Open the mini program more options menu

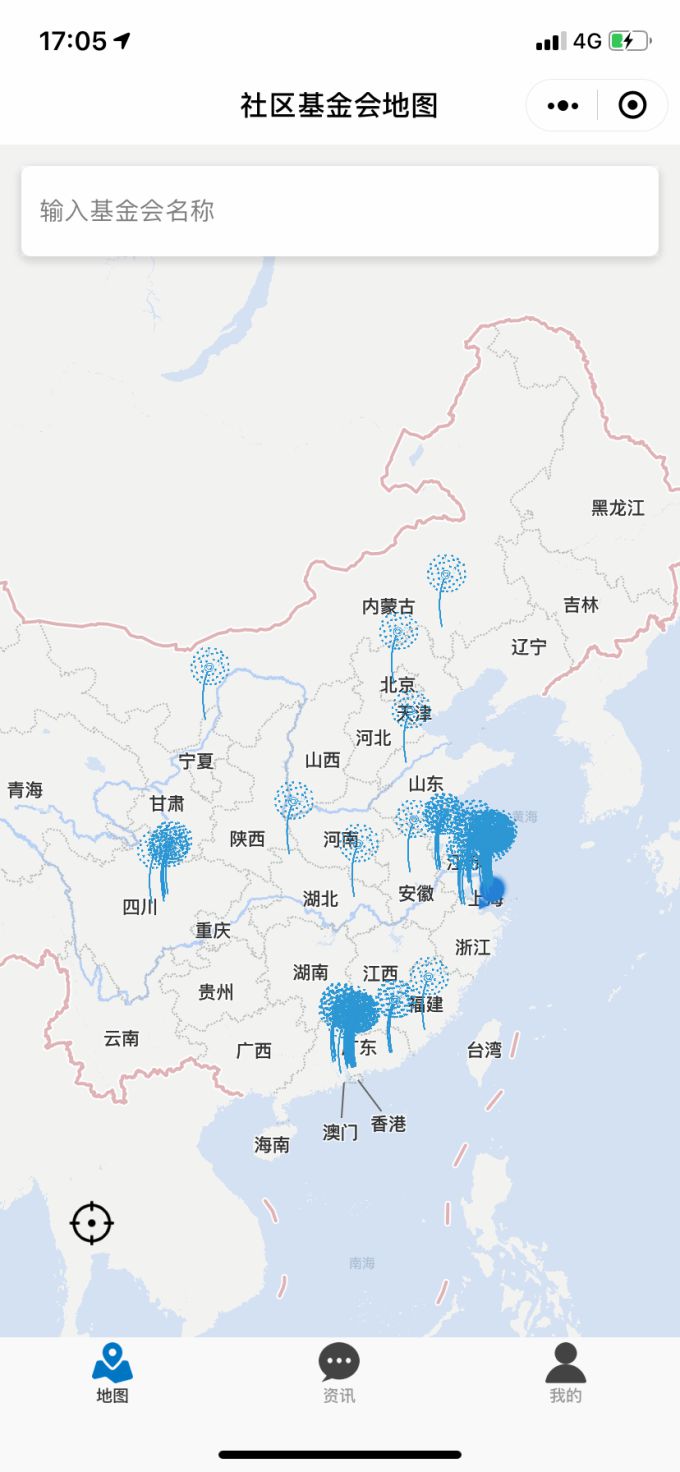click(563, 105)
